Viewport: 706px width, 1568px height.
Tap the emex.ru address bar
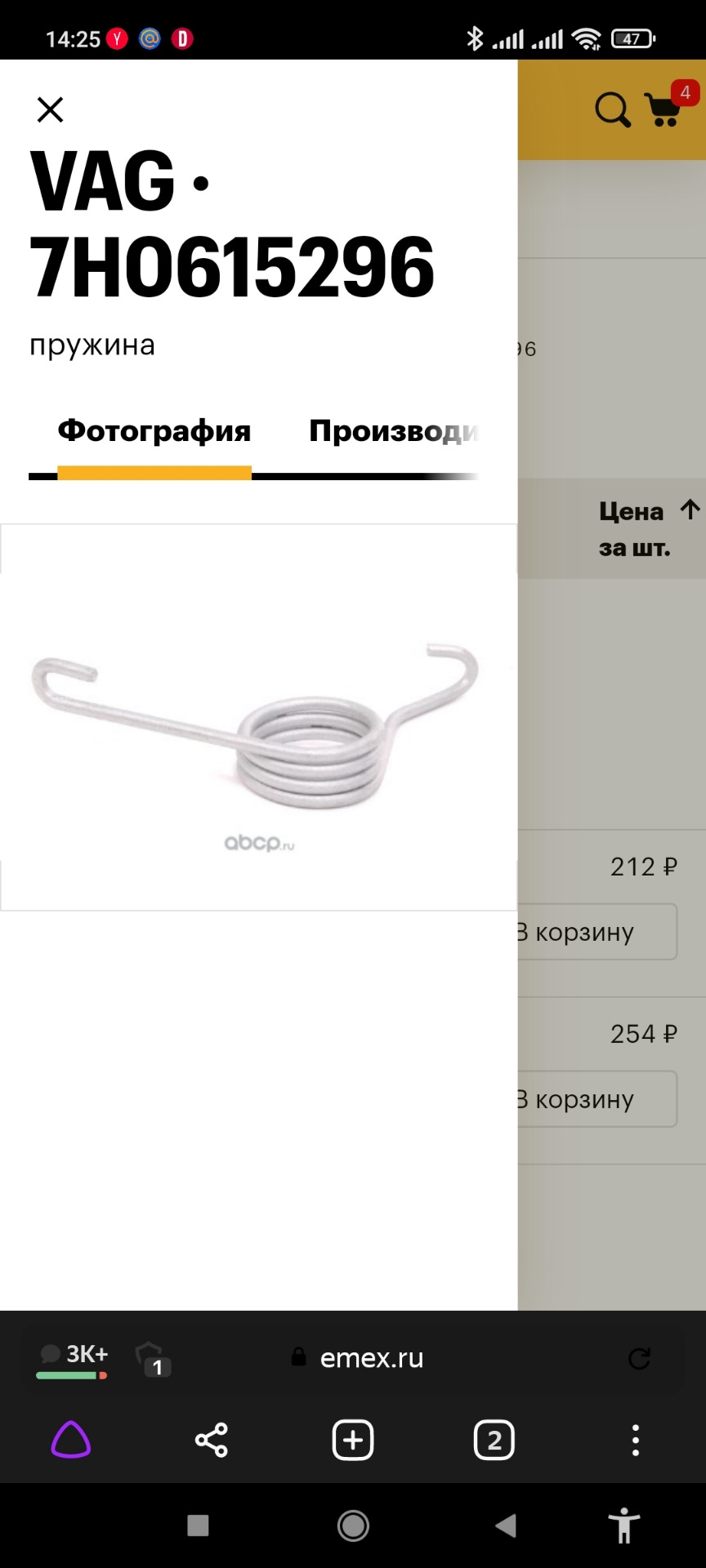(x=372, y=1358)
